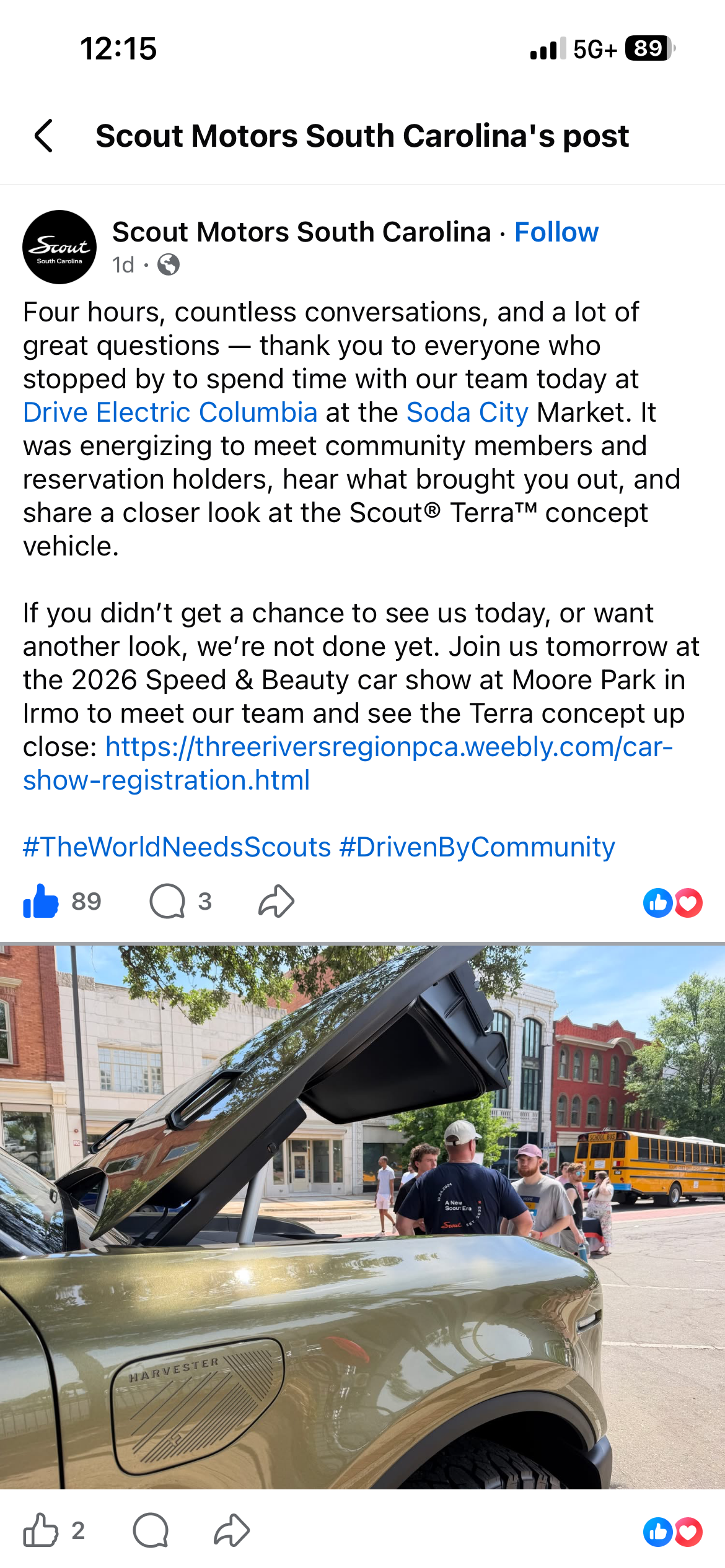Follow Scout Motors South Carolina
This screenshot has height=1568, width=725.
[556, 232]
